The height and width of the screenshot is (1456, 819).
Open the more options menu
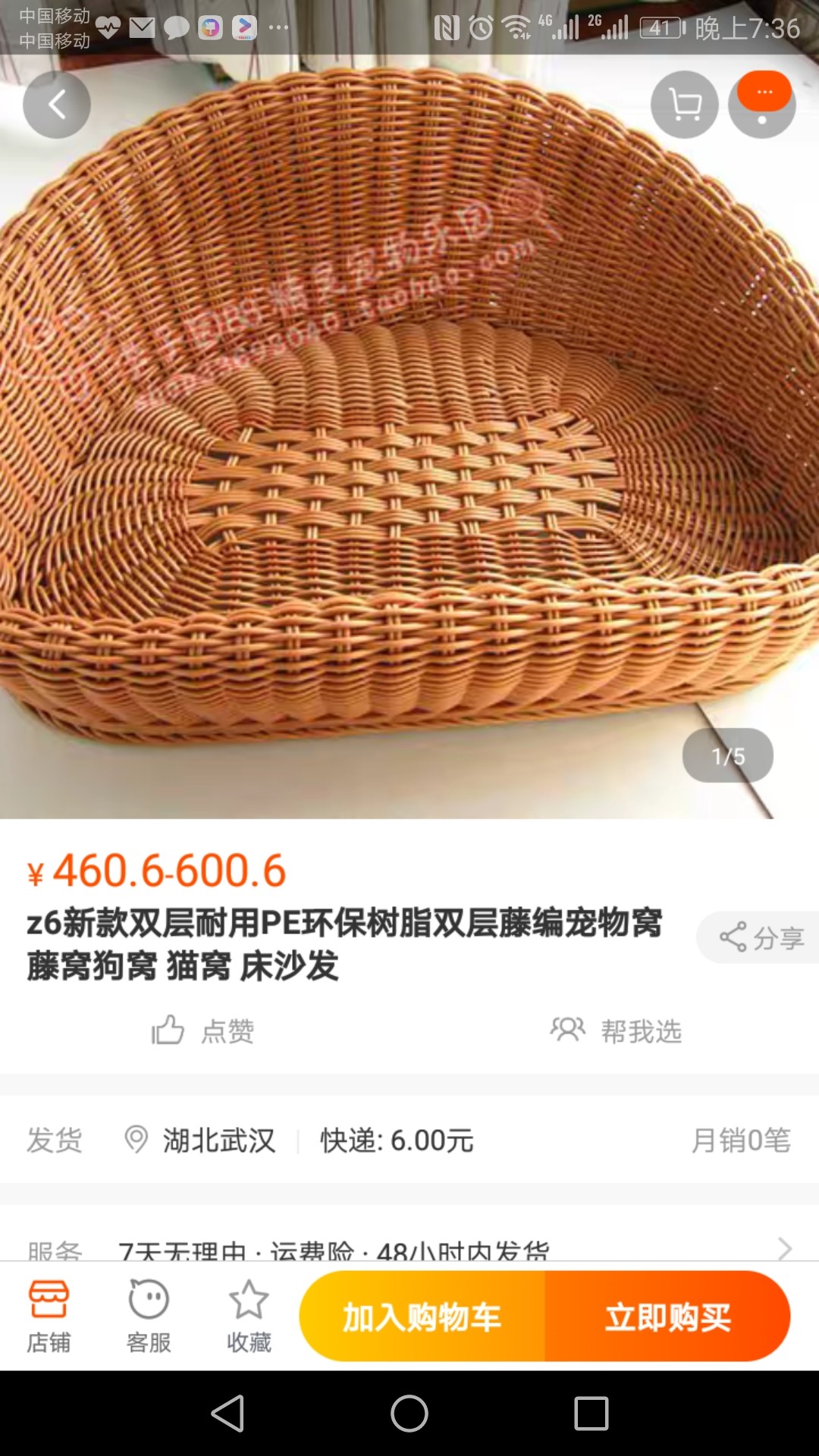(x=762, y=105)
